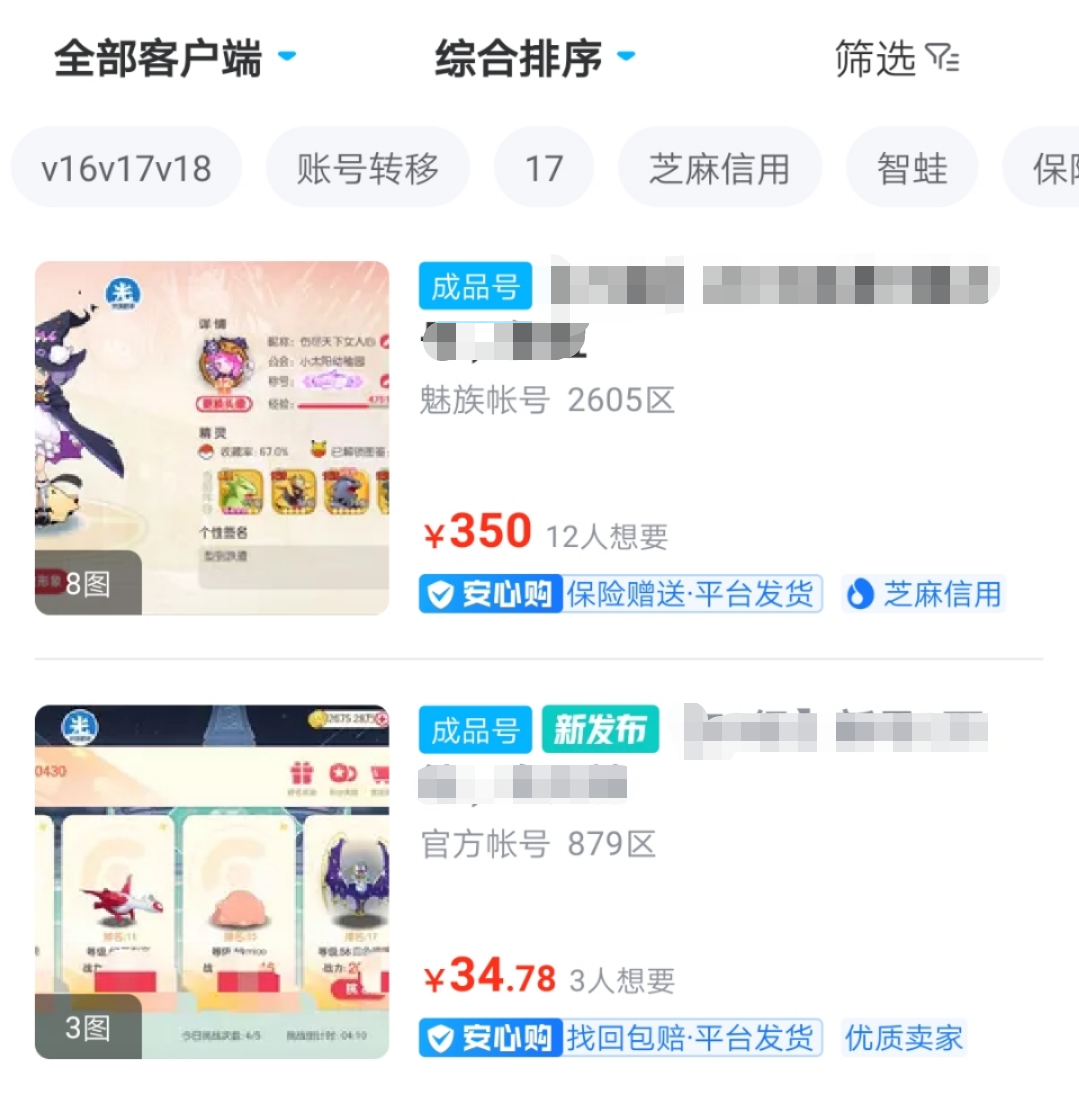Screen dimensions: 1079x1093
Task: Apply the 账号转移 chip filter
Action: (367, 168)
